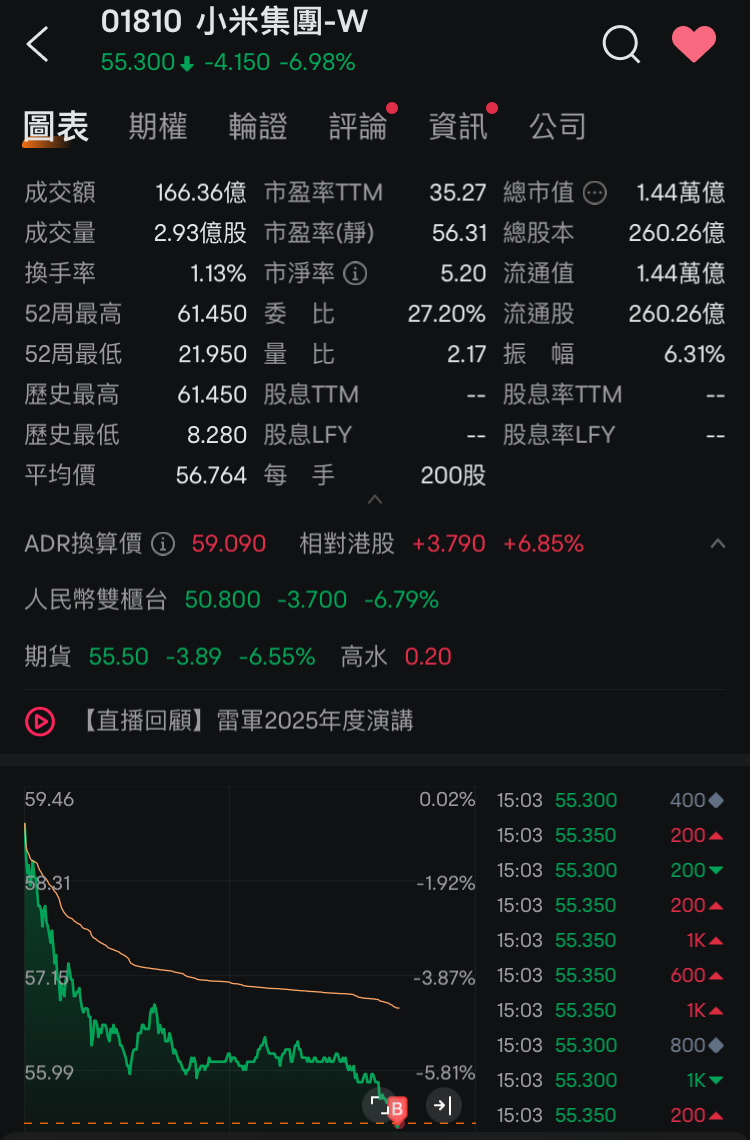This screenshot has height=1140, width=750.
Task: Open the search magnifier icon
Action: point(620,45)
